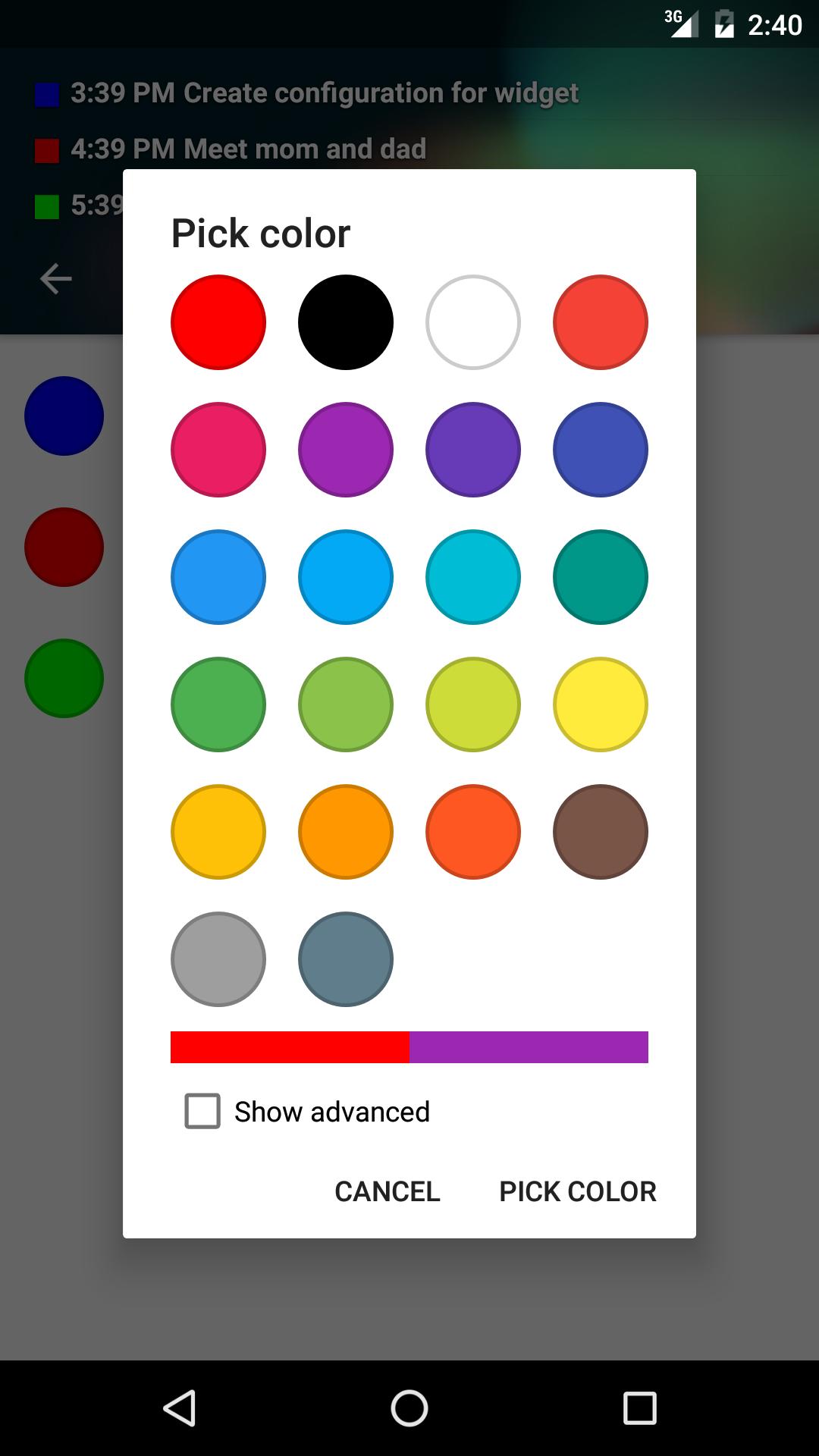The image size is (819, 1456).
Task: Select the black color swatch
Action: point(346,322)
